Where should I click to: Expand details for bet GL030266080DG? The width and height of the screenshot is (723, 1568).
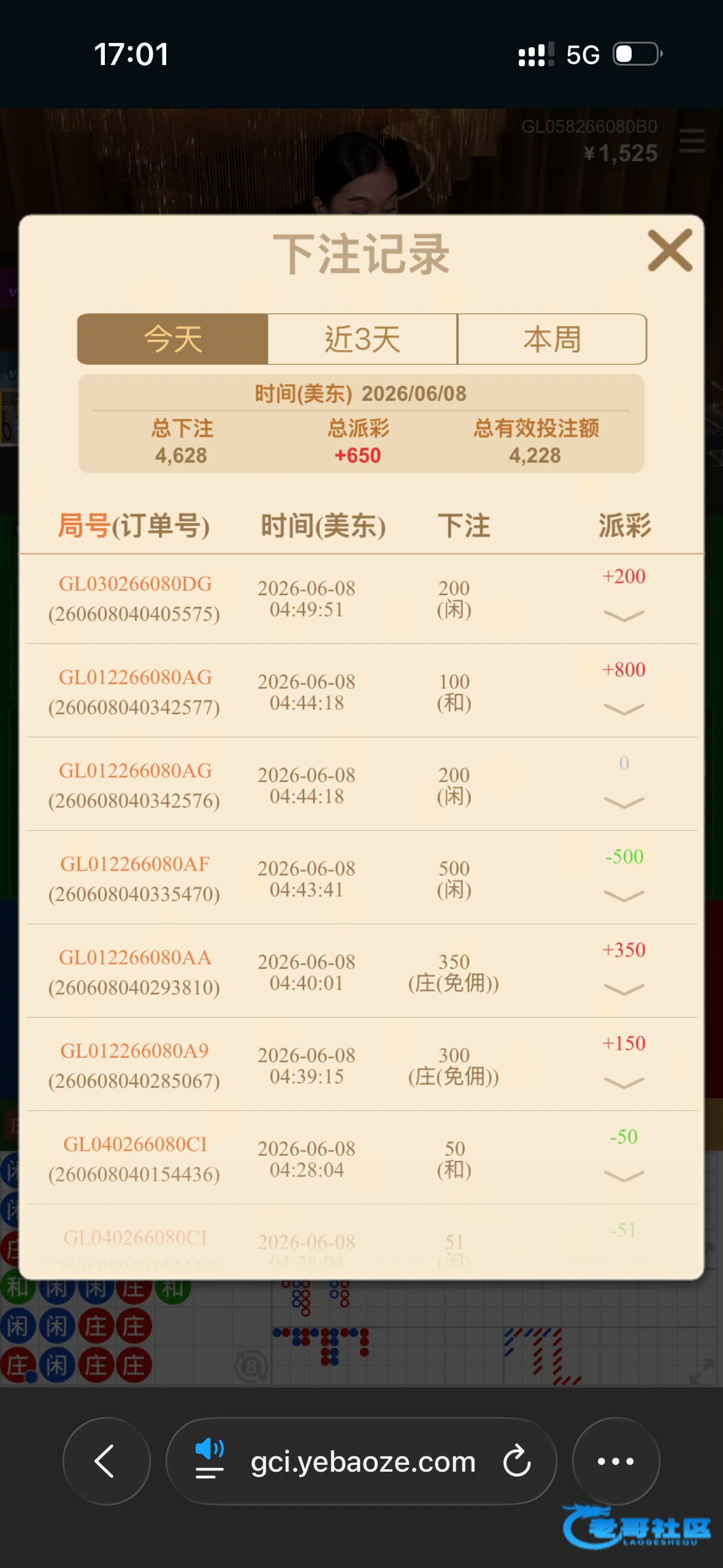coord(624,615)
